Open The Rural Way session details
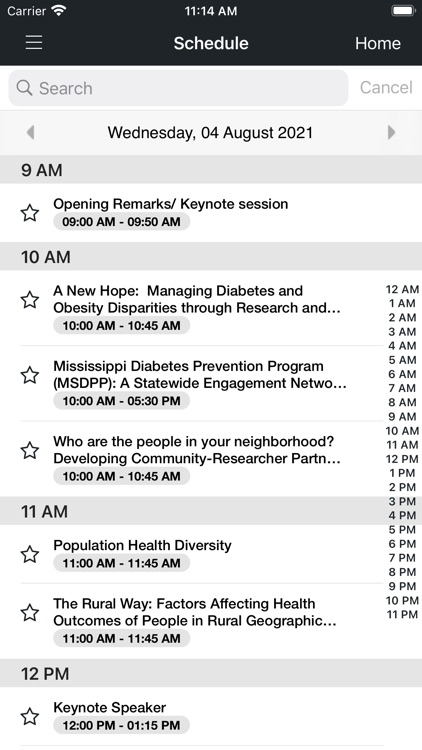This screenshot has width=422, height=750. pos(201,621)
